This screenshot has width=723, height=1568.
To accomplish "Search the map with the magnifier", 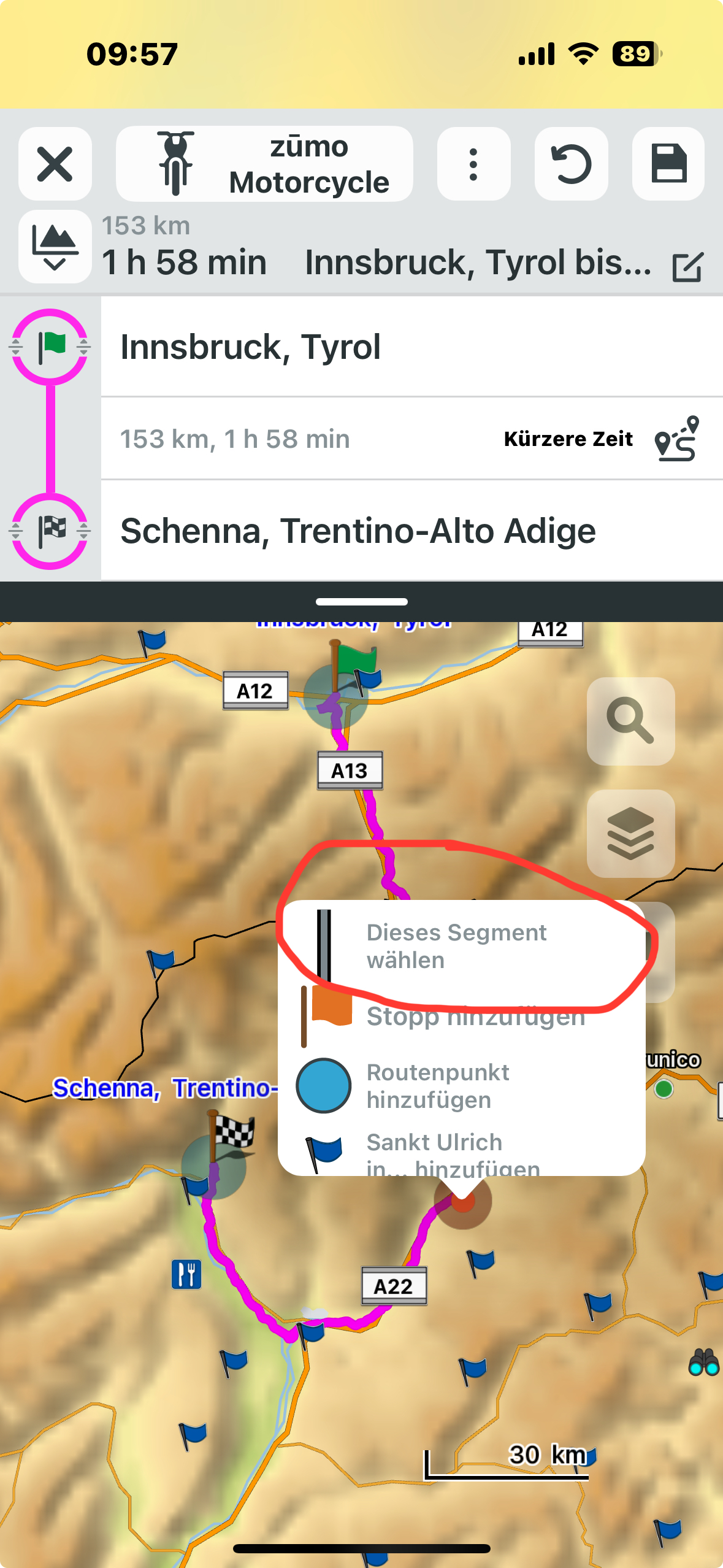I will 630,721.
